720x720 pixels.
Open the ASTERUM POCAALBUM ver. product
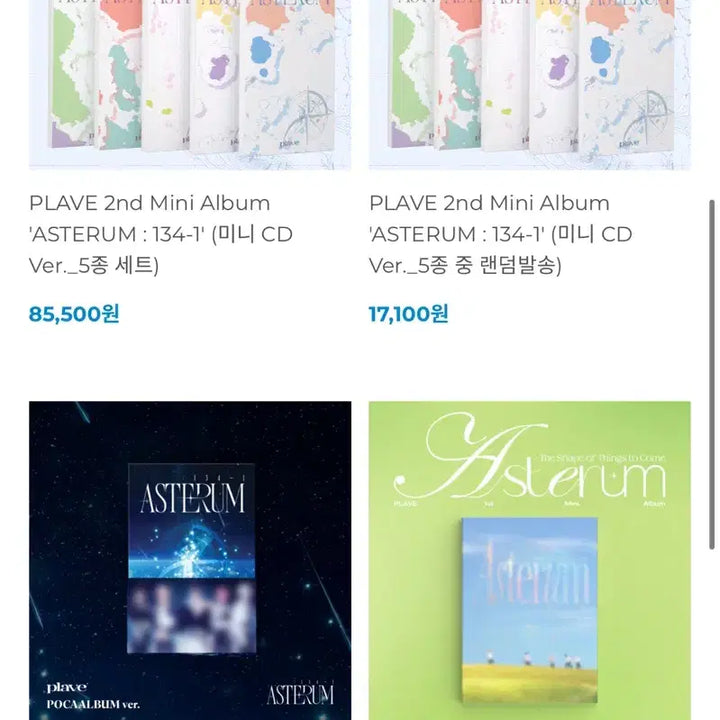[190, 560]
